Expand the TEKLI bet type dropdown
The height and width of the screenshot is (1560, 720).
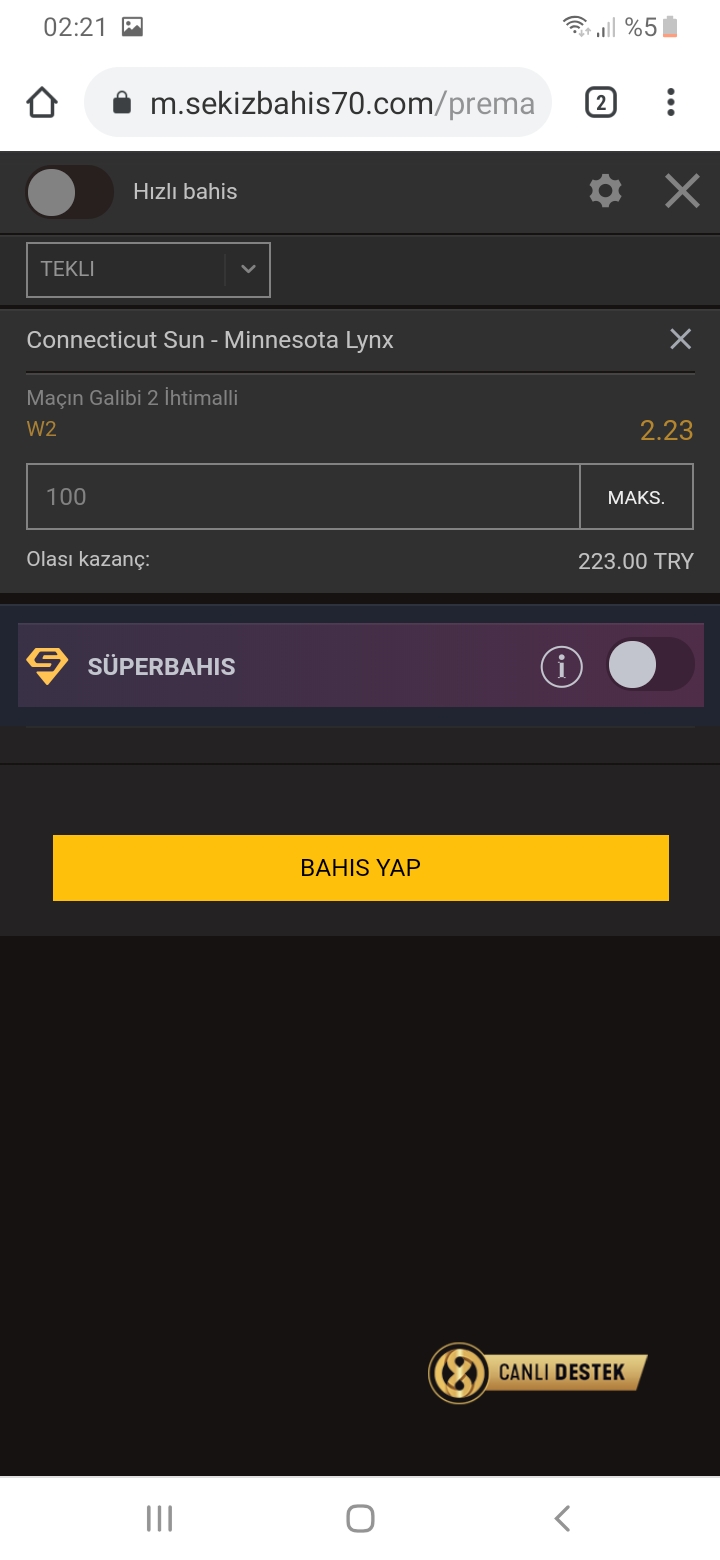(x=148, y=269)
